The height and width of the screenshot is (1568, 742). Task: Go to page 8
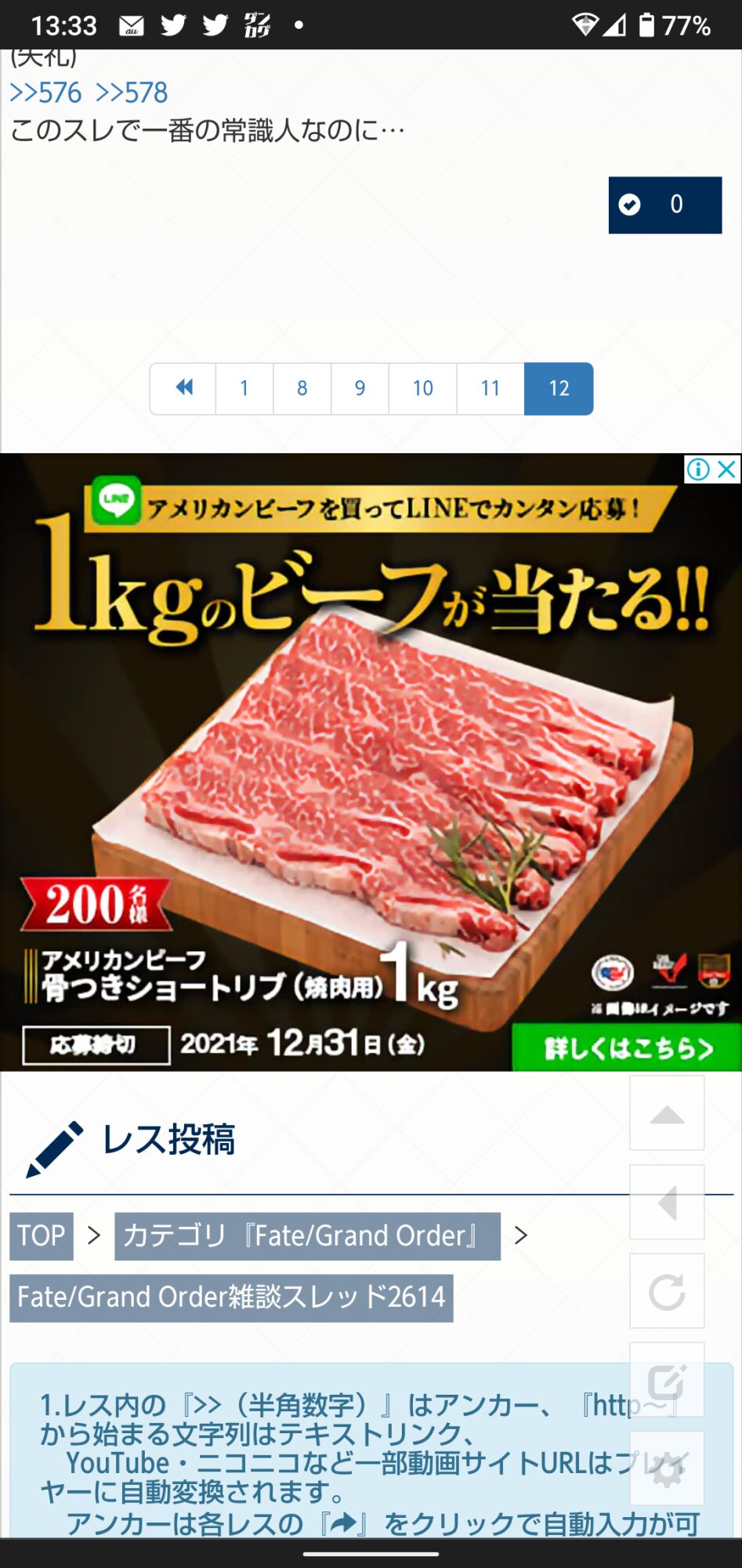[302, 388]
